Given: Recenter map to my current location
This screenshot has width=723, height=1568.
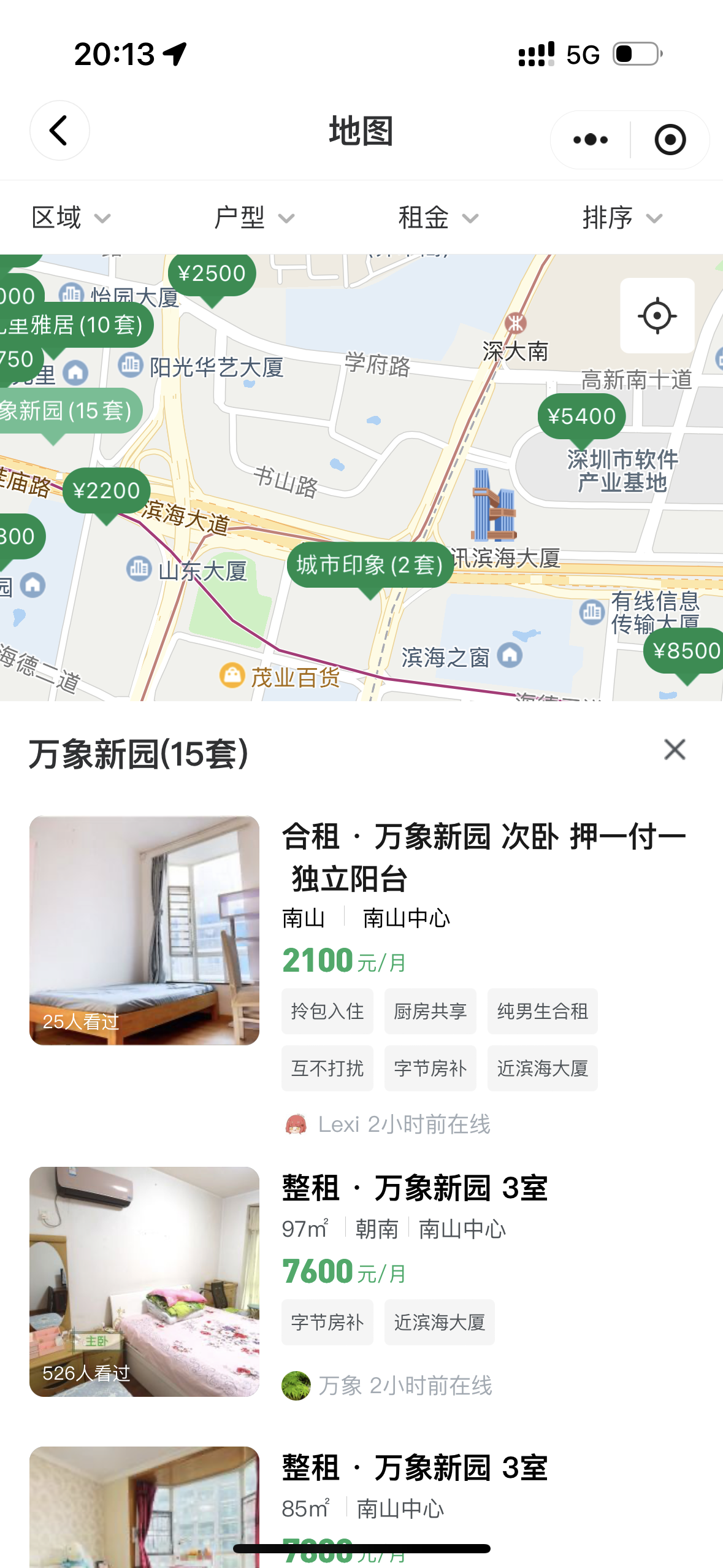Looking at the screenshot, I should 657,316.
